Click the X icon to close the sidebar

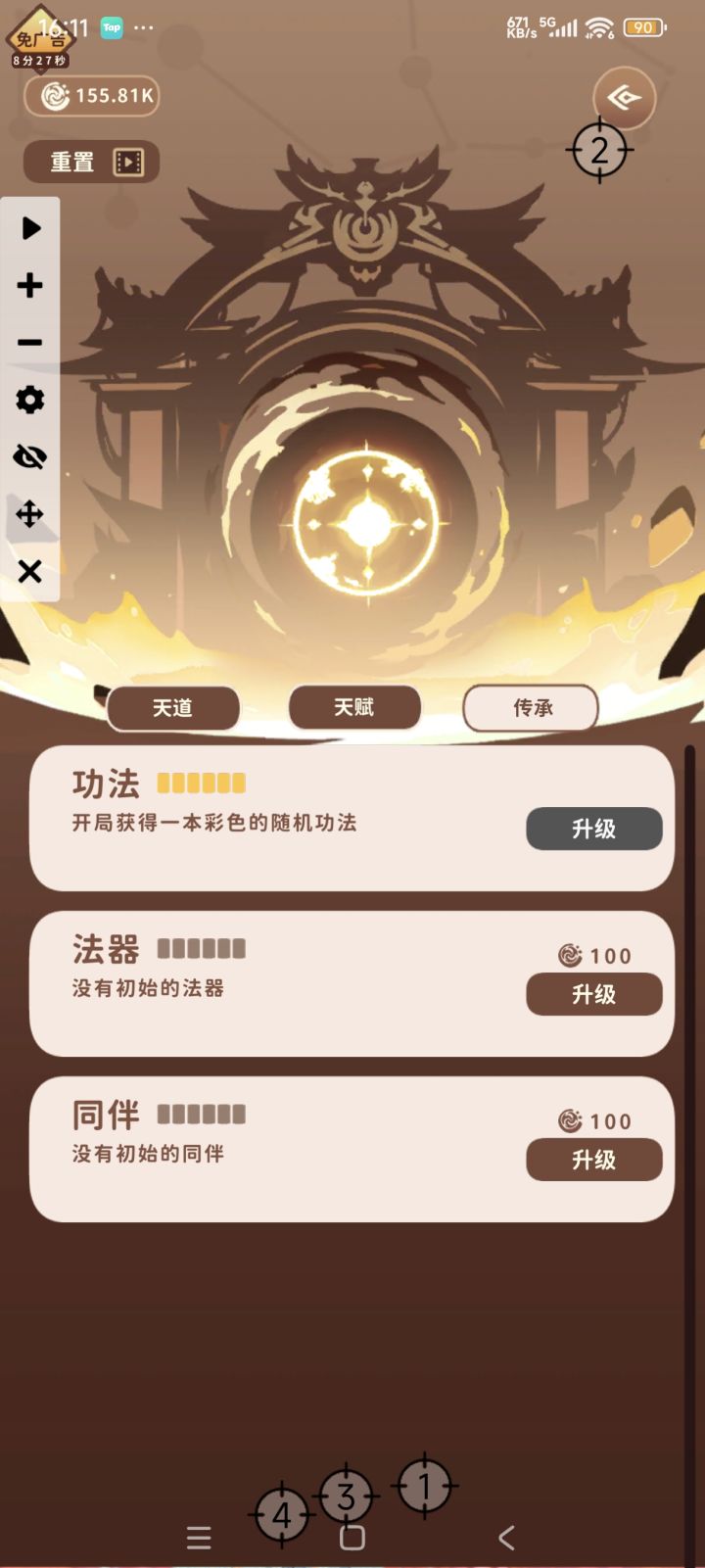(28, 571)
